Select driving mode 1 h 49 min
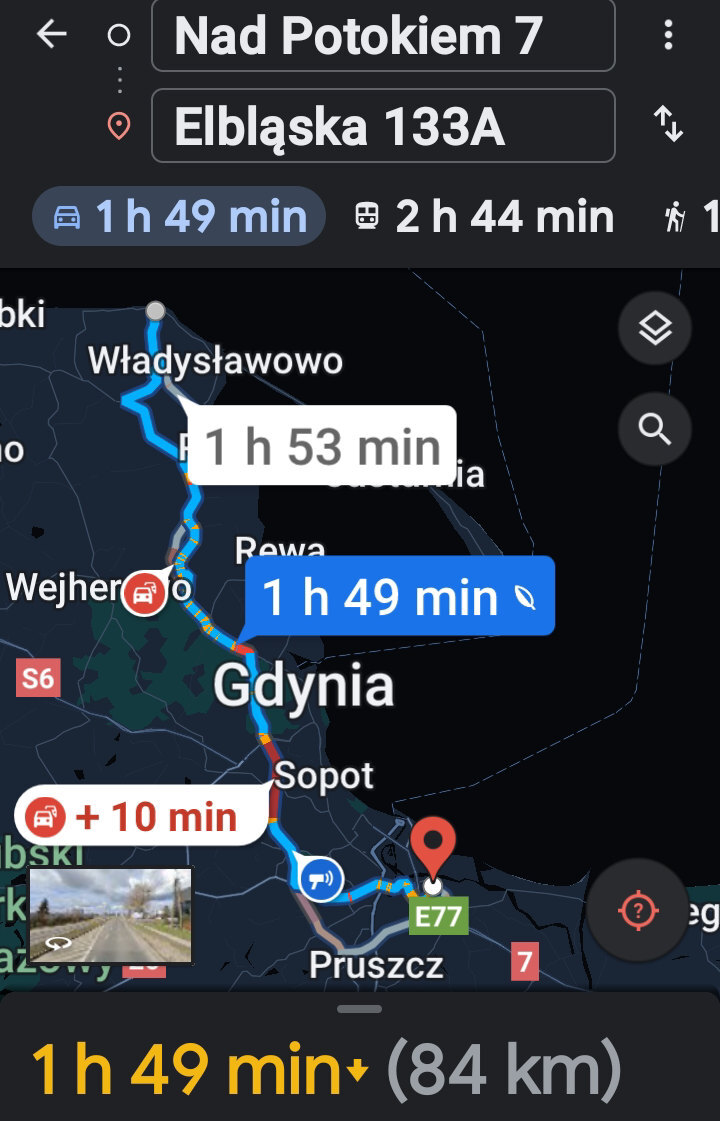 (x=180, y=217)
